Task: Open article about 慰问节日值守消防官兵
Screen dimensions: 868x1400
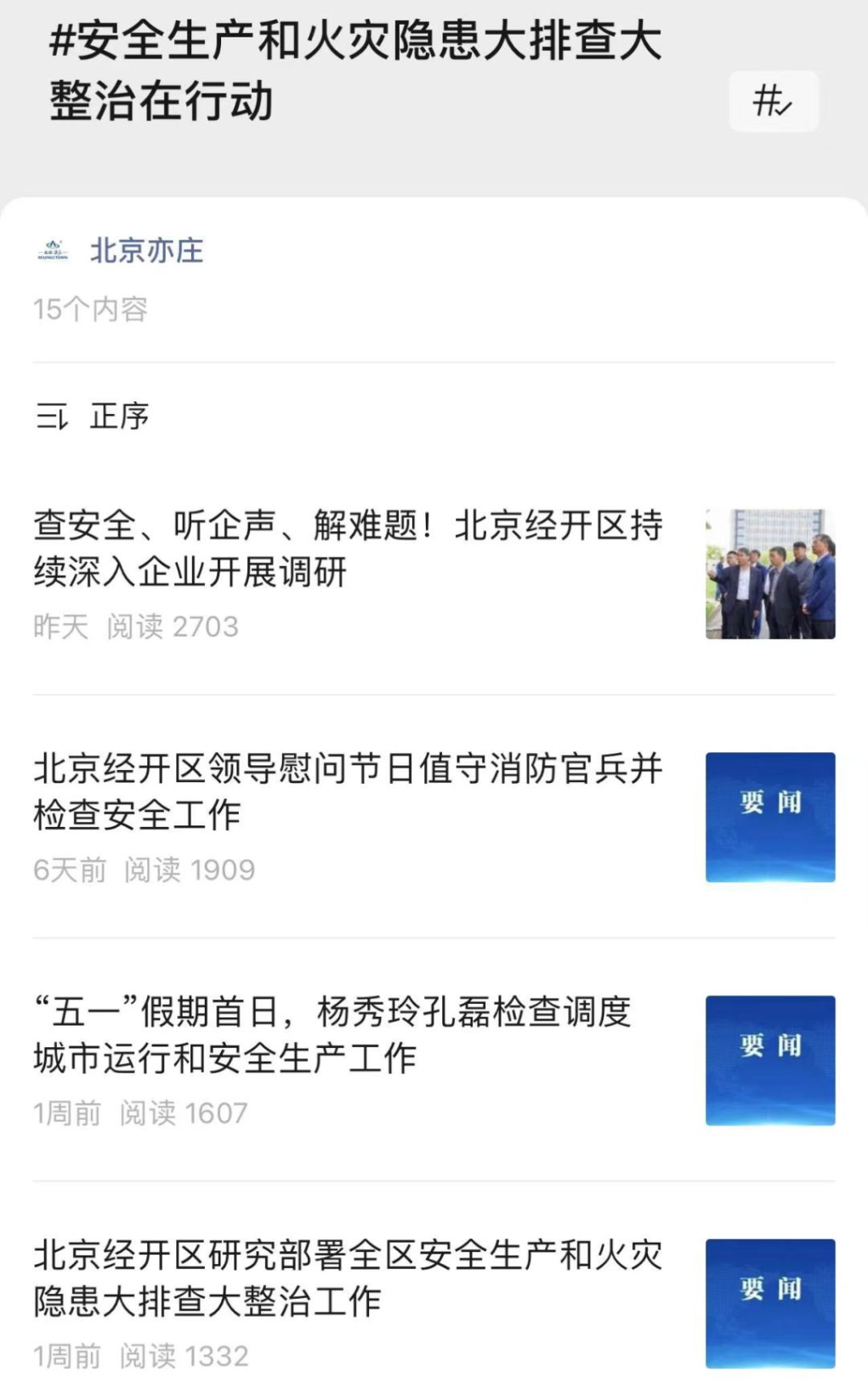Action: (348, 791)
